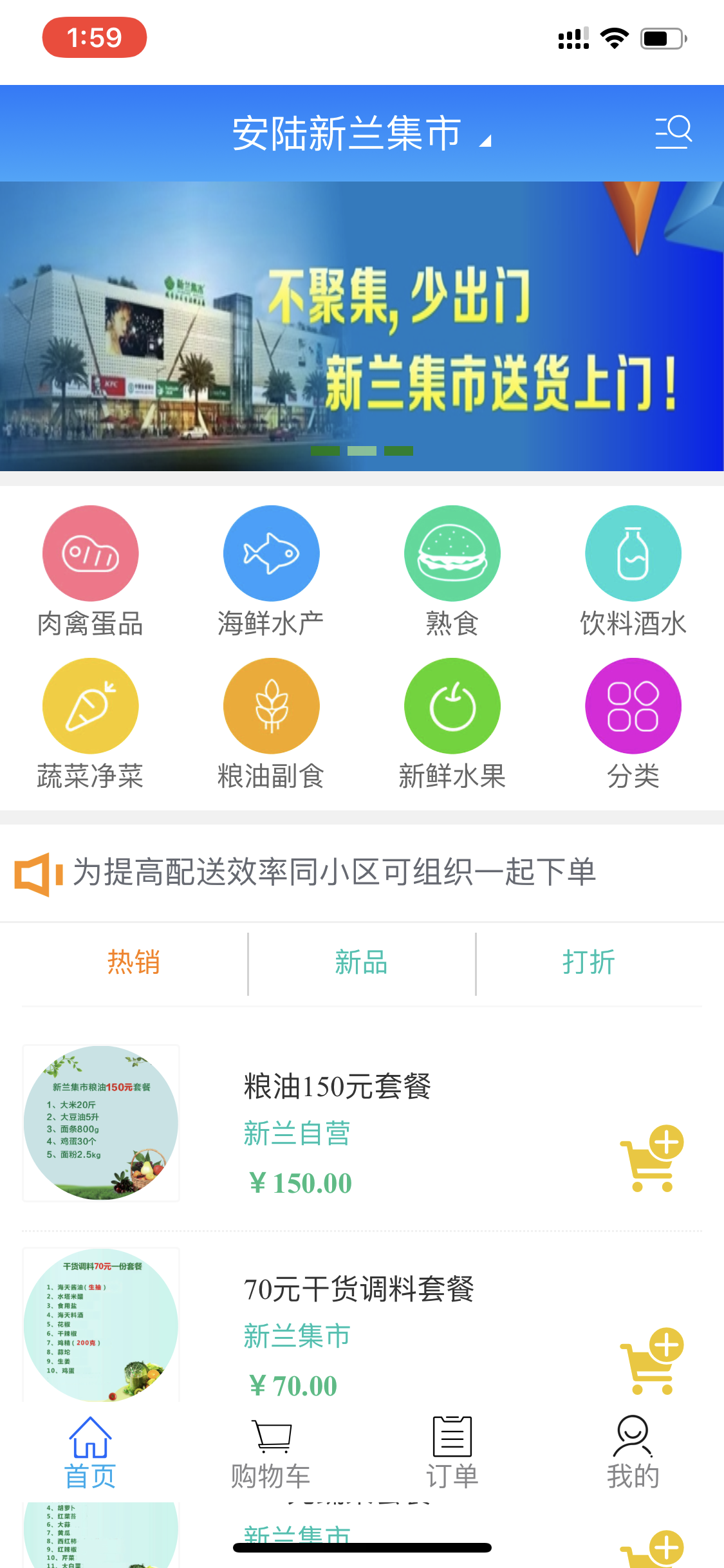Browse 新鲜水果 category
The width and height of the screenshot is (724, 1568).
(452, 706)
